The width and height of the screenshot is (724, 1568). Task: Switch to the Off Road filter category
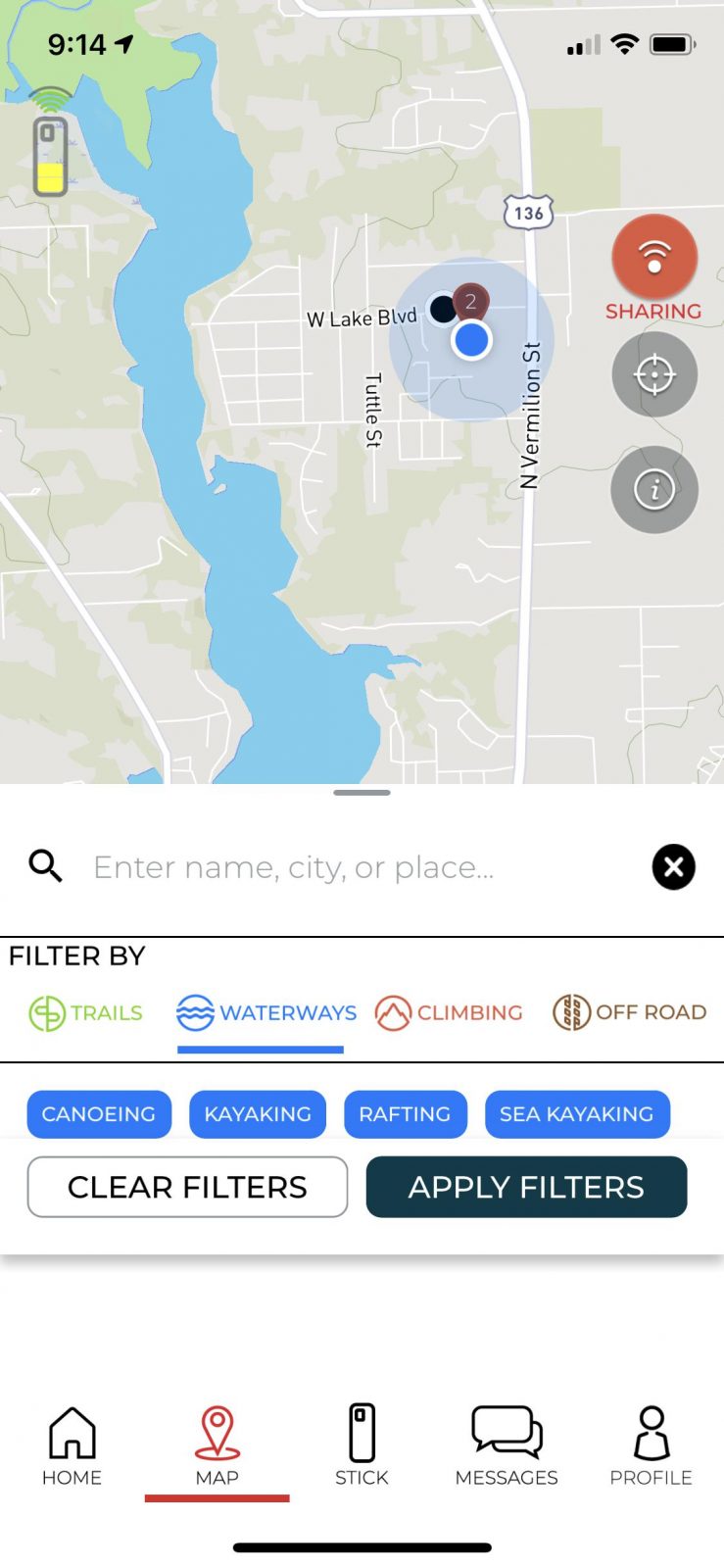(629, 1012)
